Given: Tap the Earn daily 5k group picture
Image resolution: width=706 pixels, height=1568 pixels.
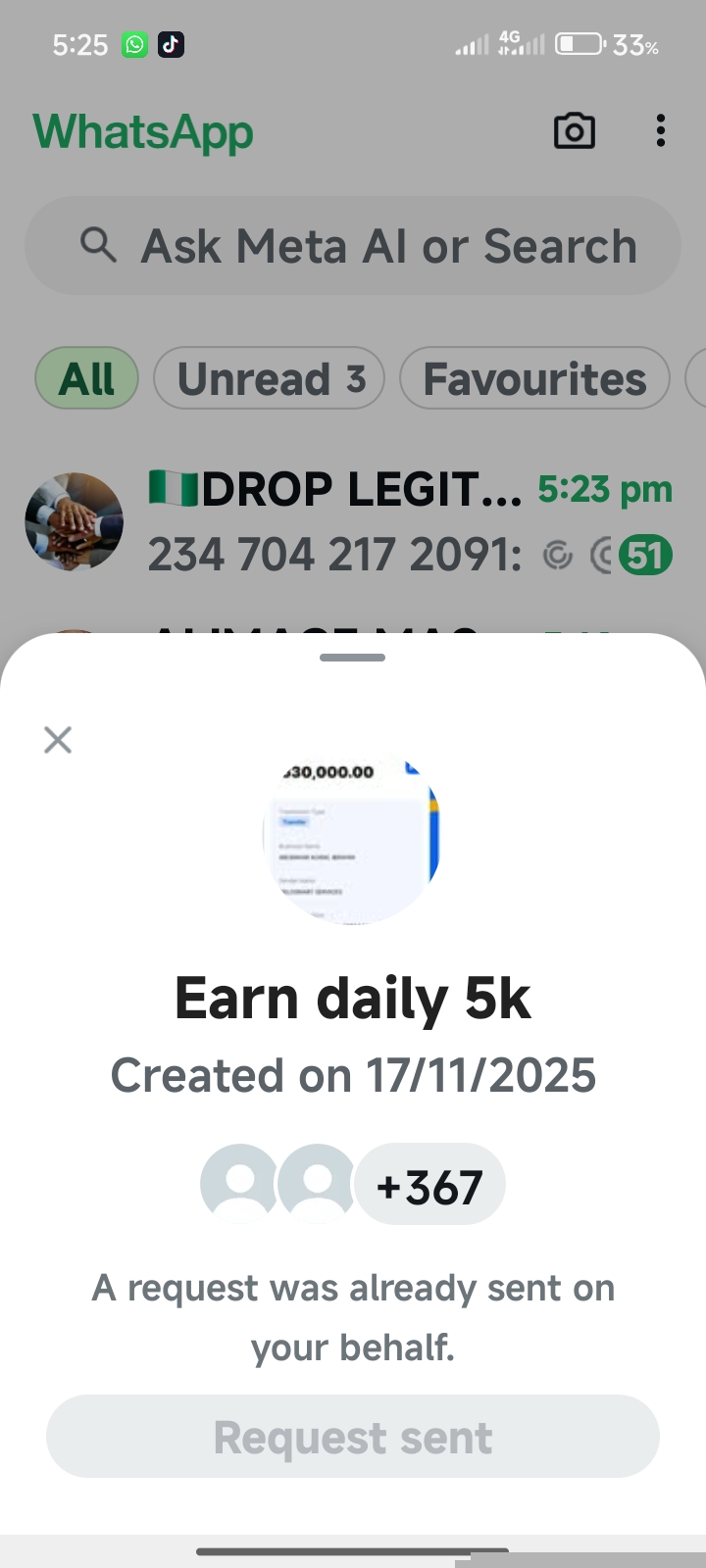Looking at the screenshot, I should [x=352, y=838].
